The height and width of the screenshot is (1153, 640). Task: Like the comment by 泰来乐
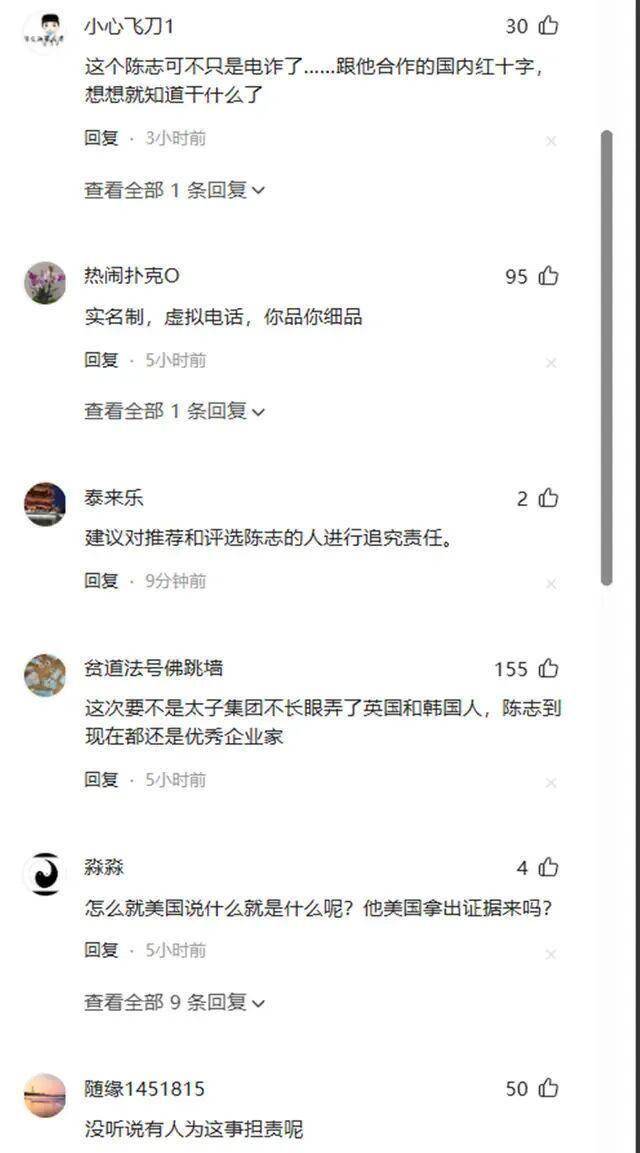548,498
